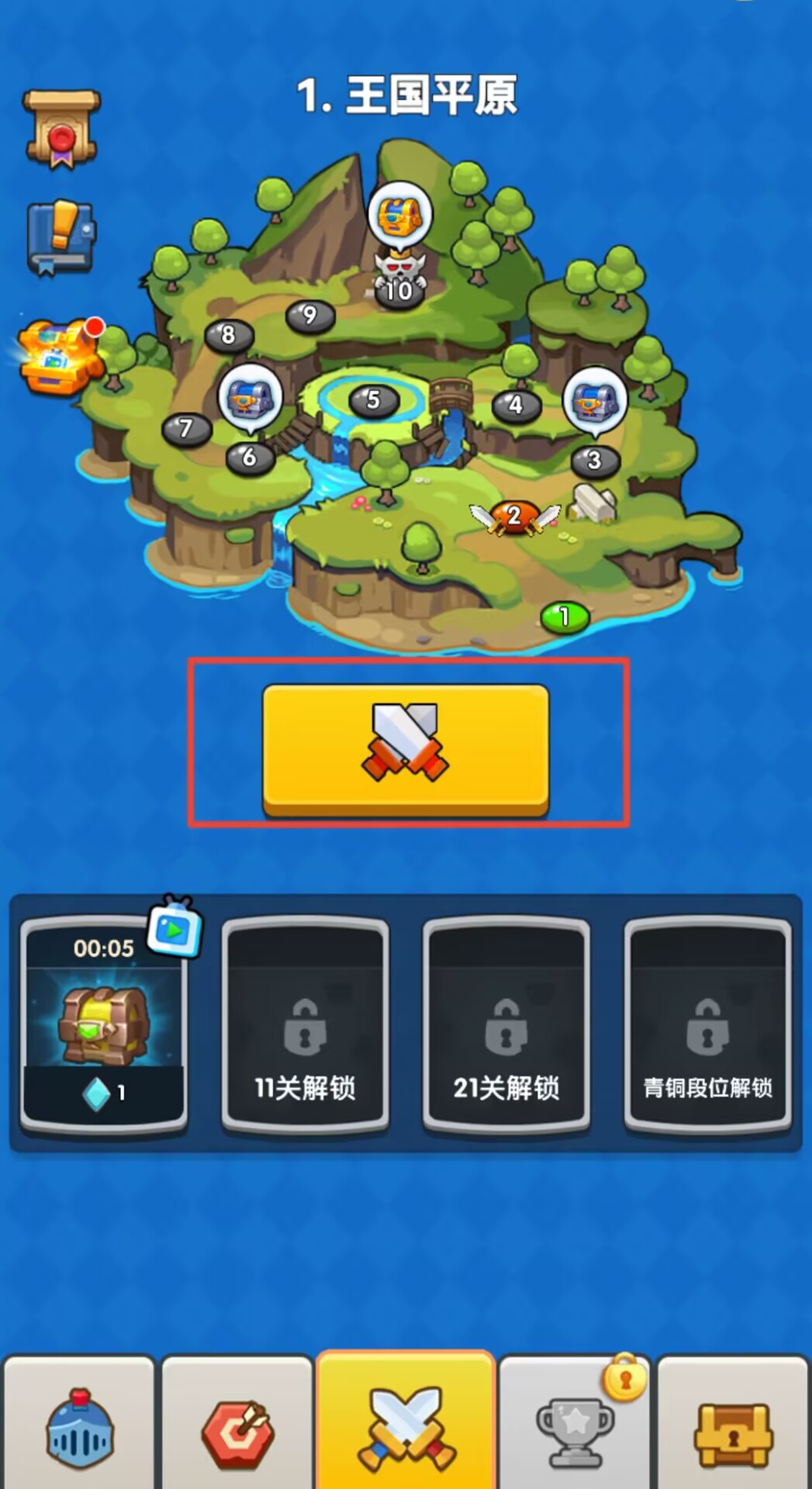Screen dimensions: 812x1489
Task: Select completed level 1 green node
Action: pyautogui.click(x=565, y=617)
